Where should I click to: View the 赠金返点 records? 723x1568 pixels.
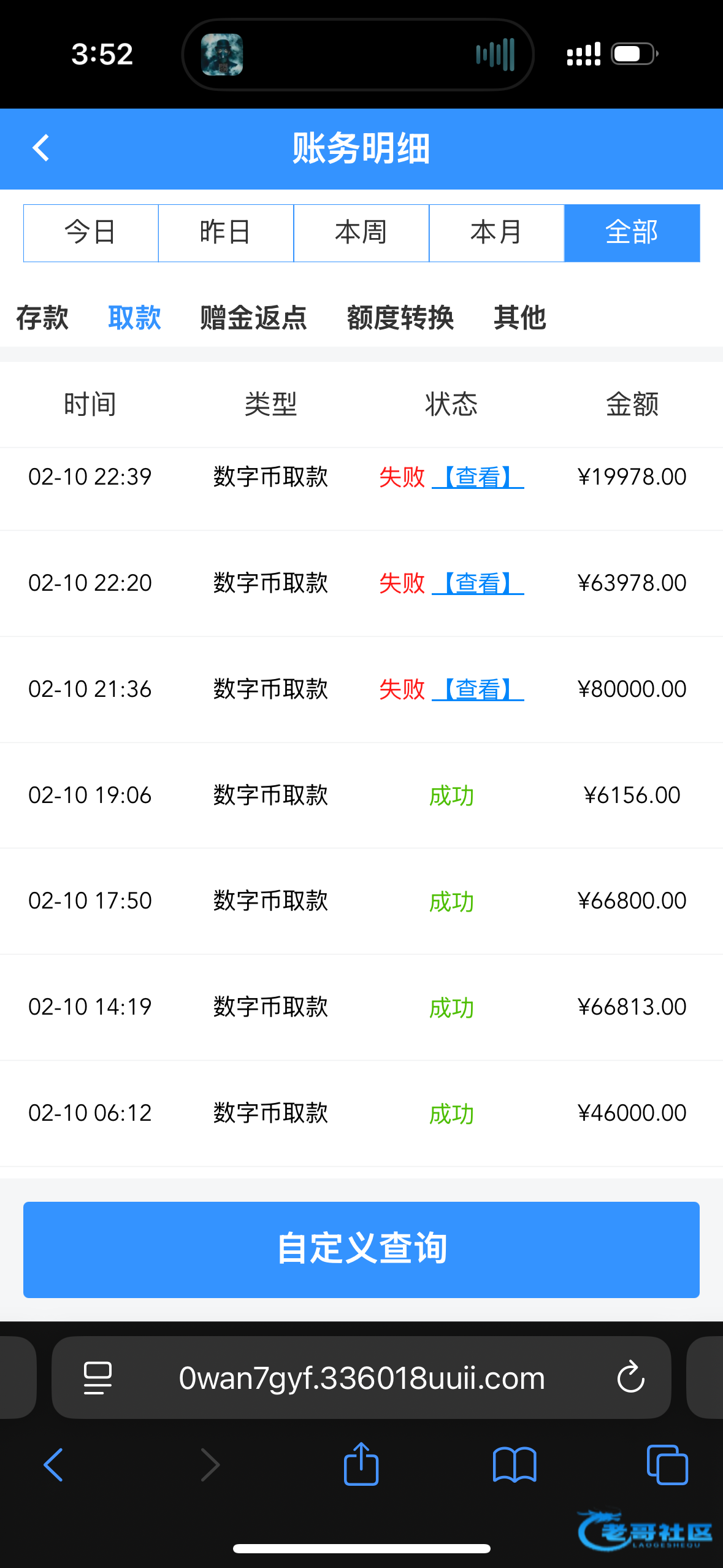pos(253,318)
